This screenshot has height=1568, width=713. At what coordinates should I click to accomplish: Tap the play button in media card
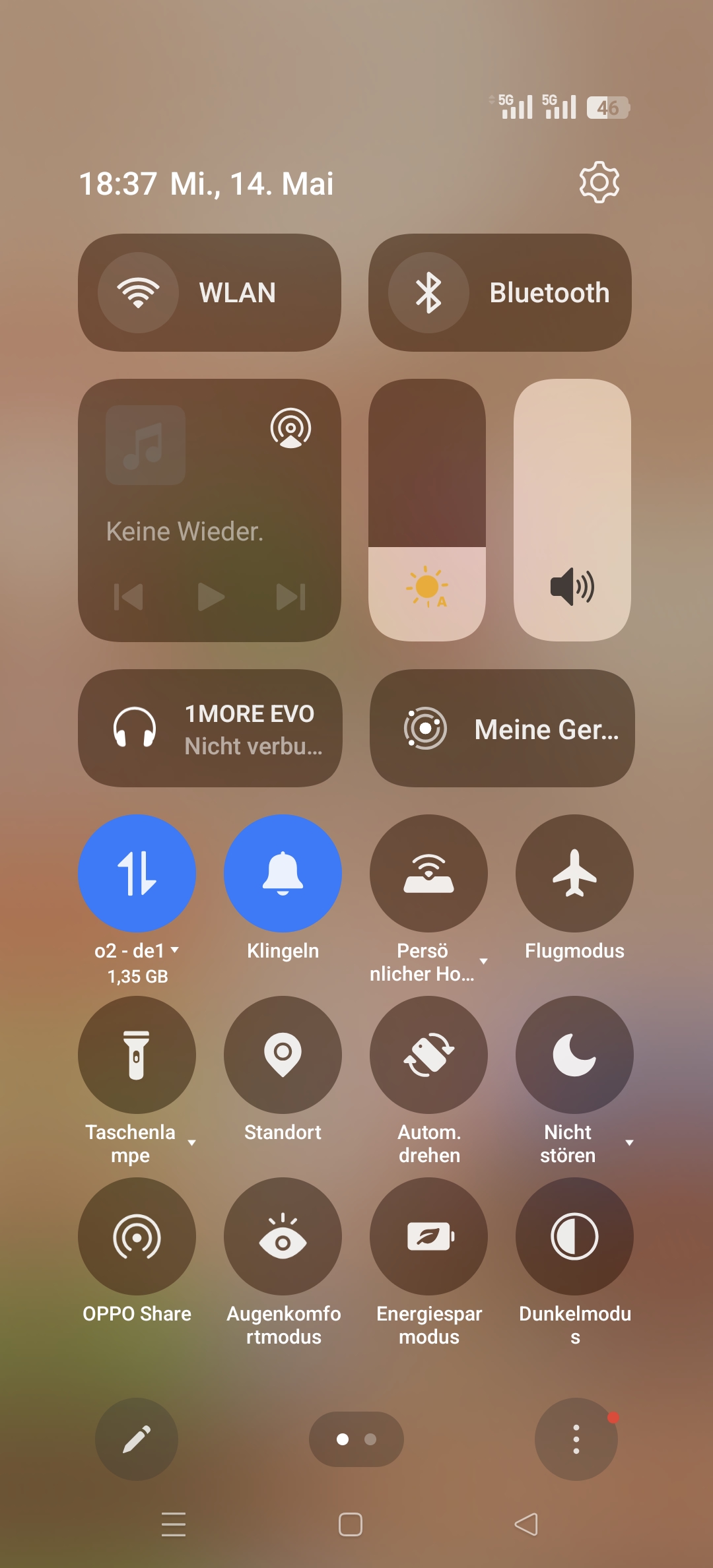pyautogui.click(x=211, y=597)
